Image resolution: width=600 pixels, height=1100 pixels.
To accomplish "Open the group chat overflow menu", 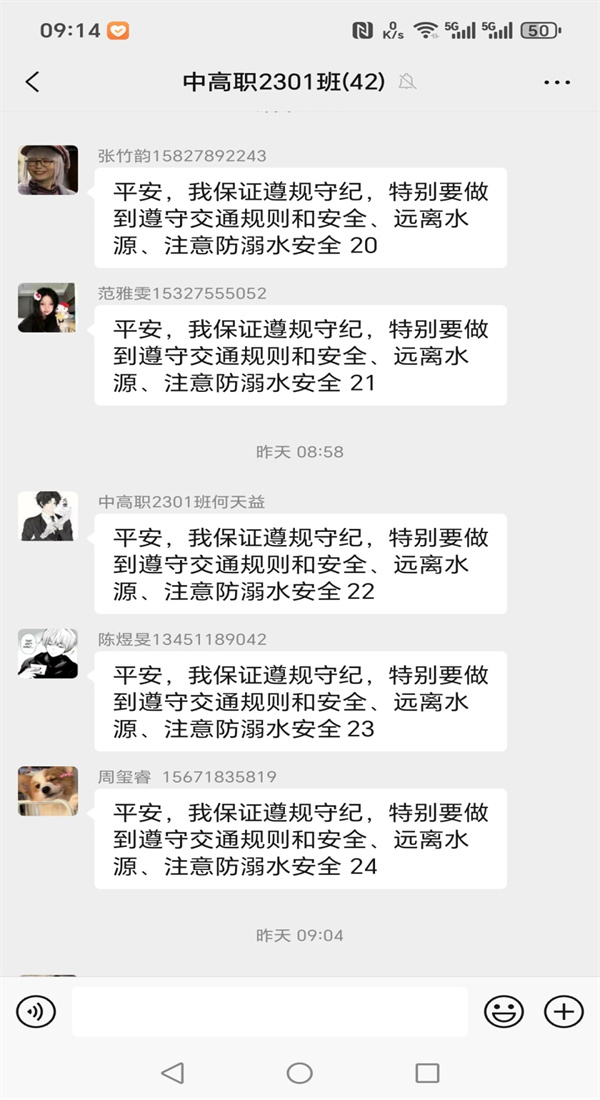I will pos(557,82).
